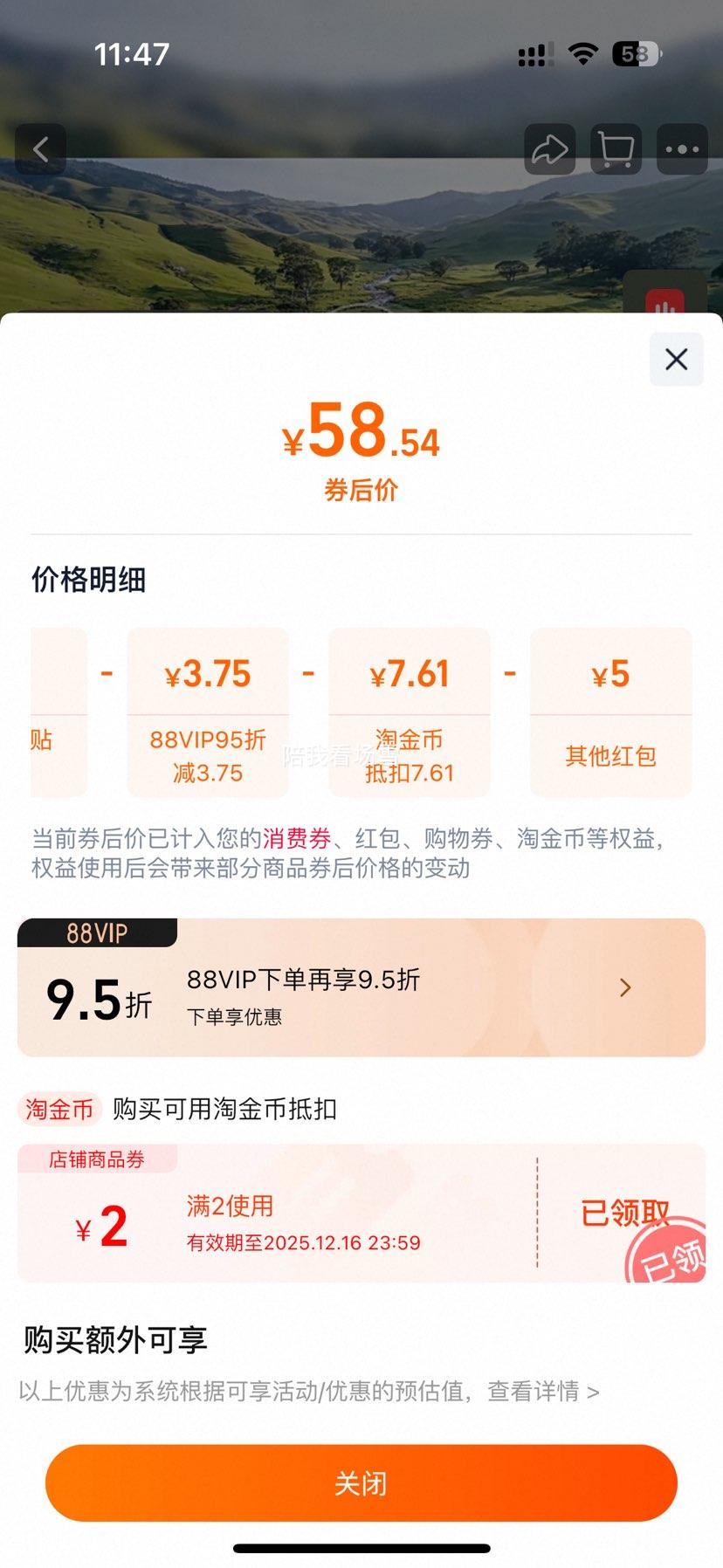Select the 88VIP95折 price breakdown card
The width and height of the screenshot is (723, 1568).
[209, 712]
